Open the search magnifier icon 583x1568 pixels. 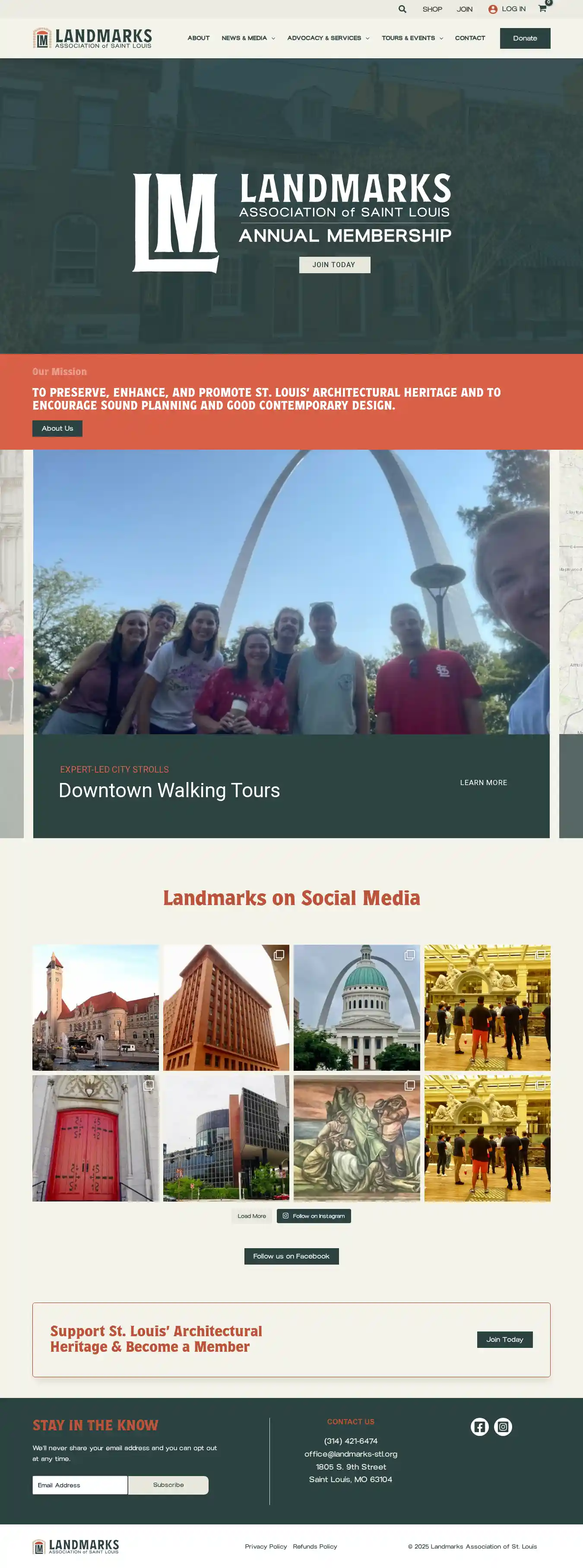coord(402,9)
